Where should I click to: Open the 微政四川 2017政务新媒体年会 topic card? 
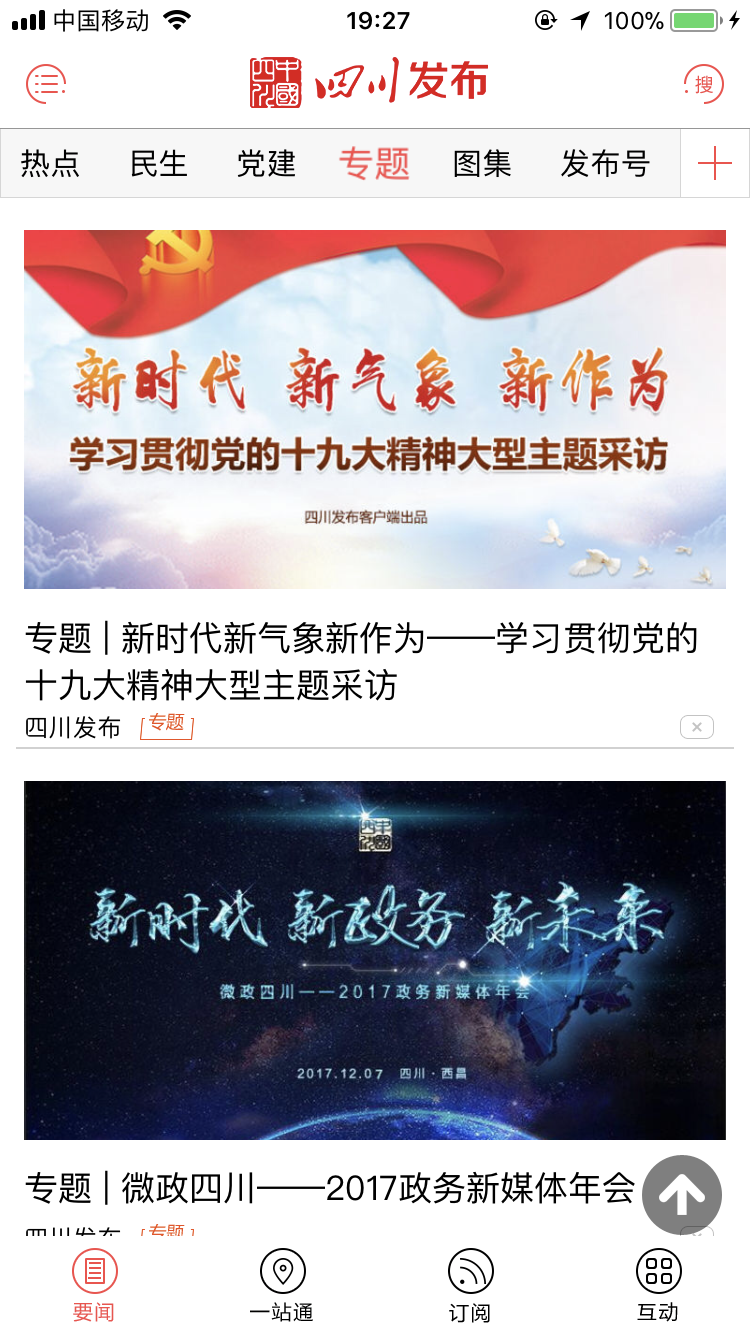tap(375, 960)
